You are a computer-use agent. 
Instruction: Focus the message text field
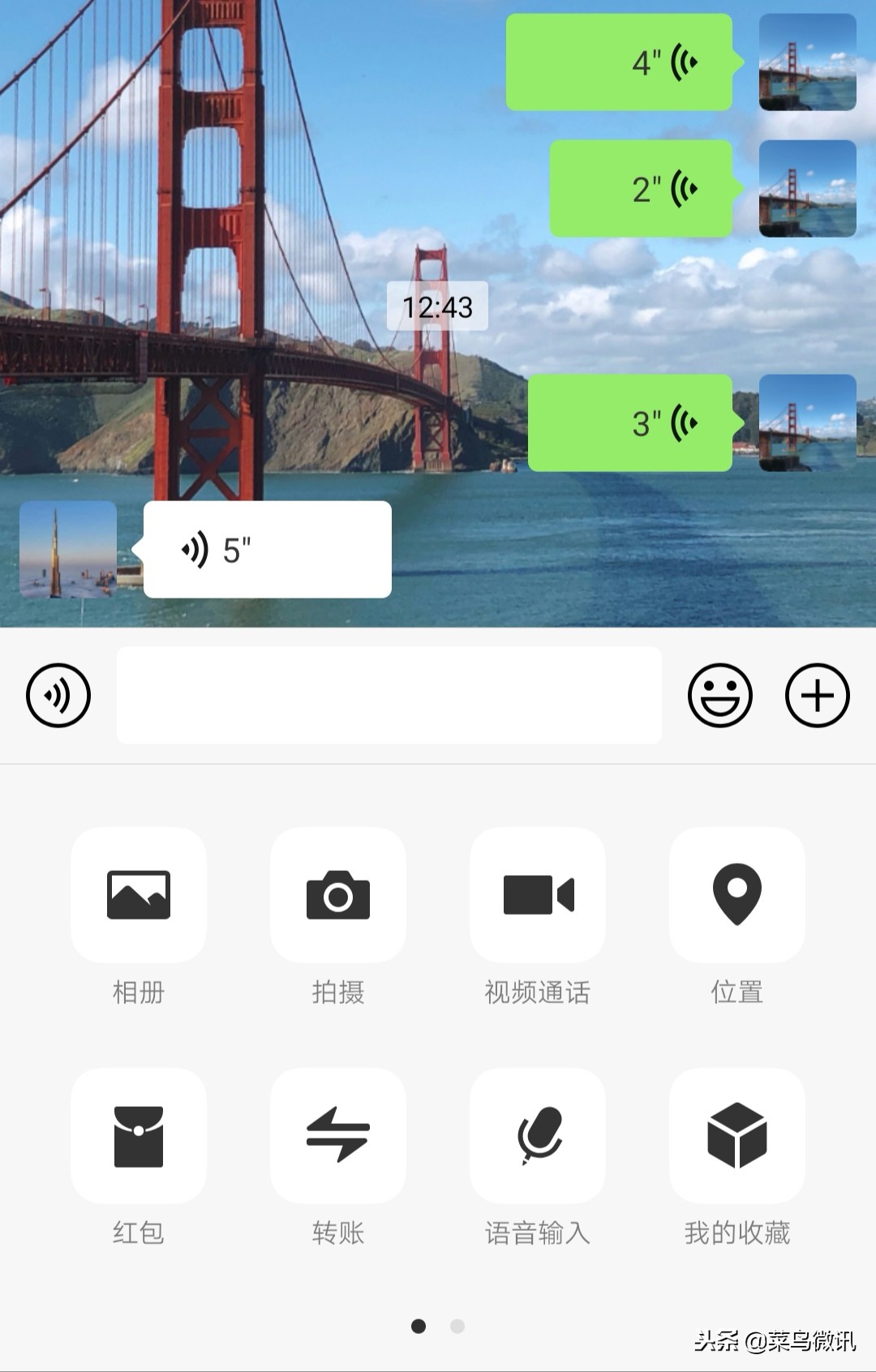389,696
